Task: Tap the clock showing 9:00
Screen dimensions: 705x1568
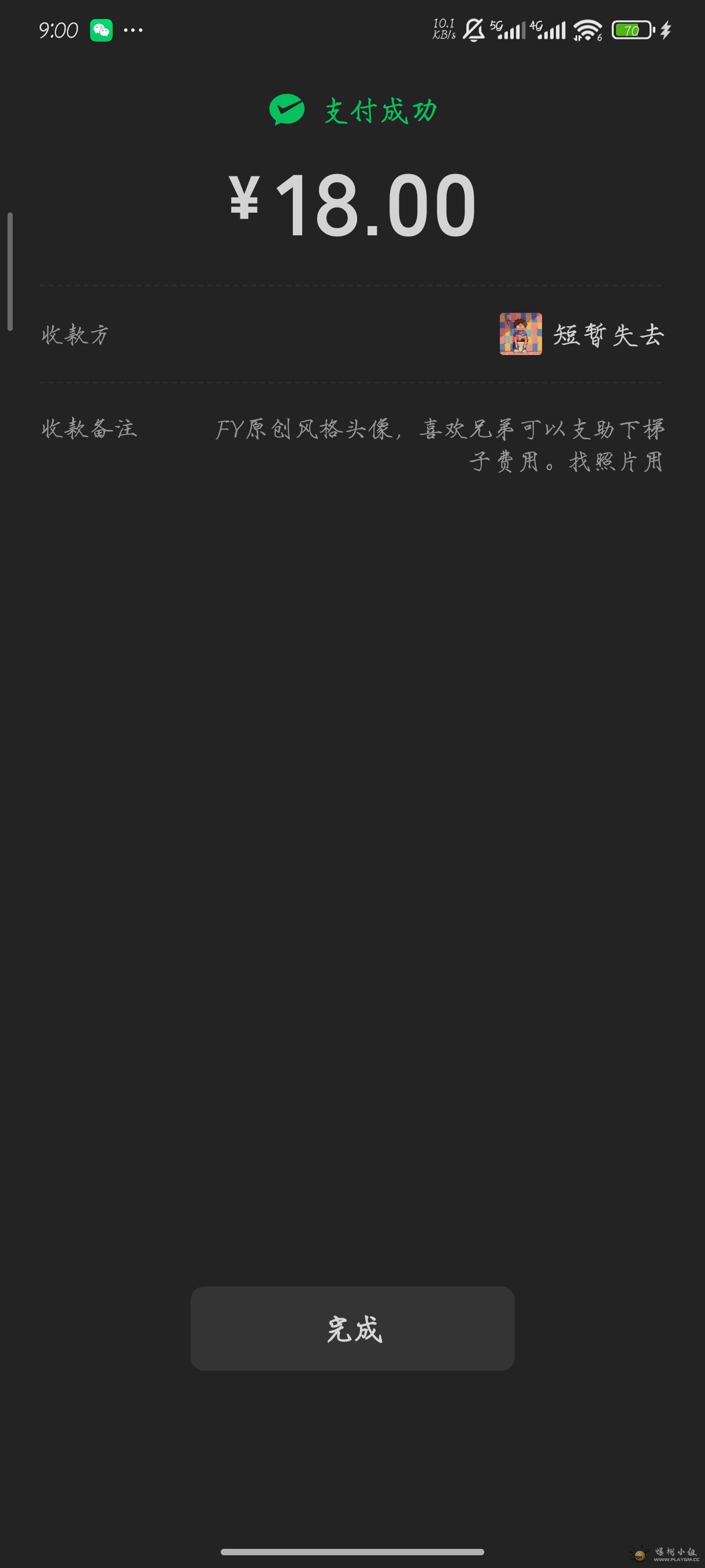Action: coord(59,29)
